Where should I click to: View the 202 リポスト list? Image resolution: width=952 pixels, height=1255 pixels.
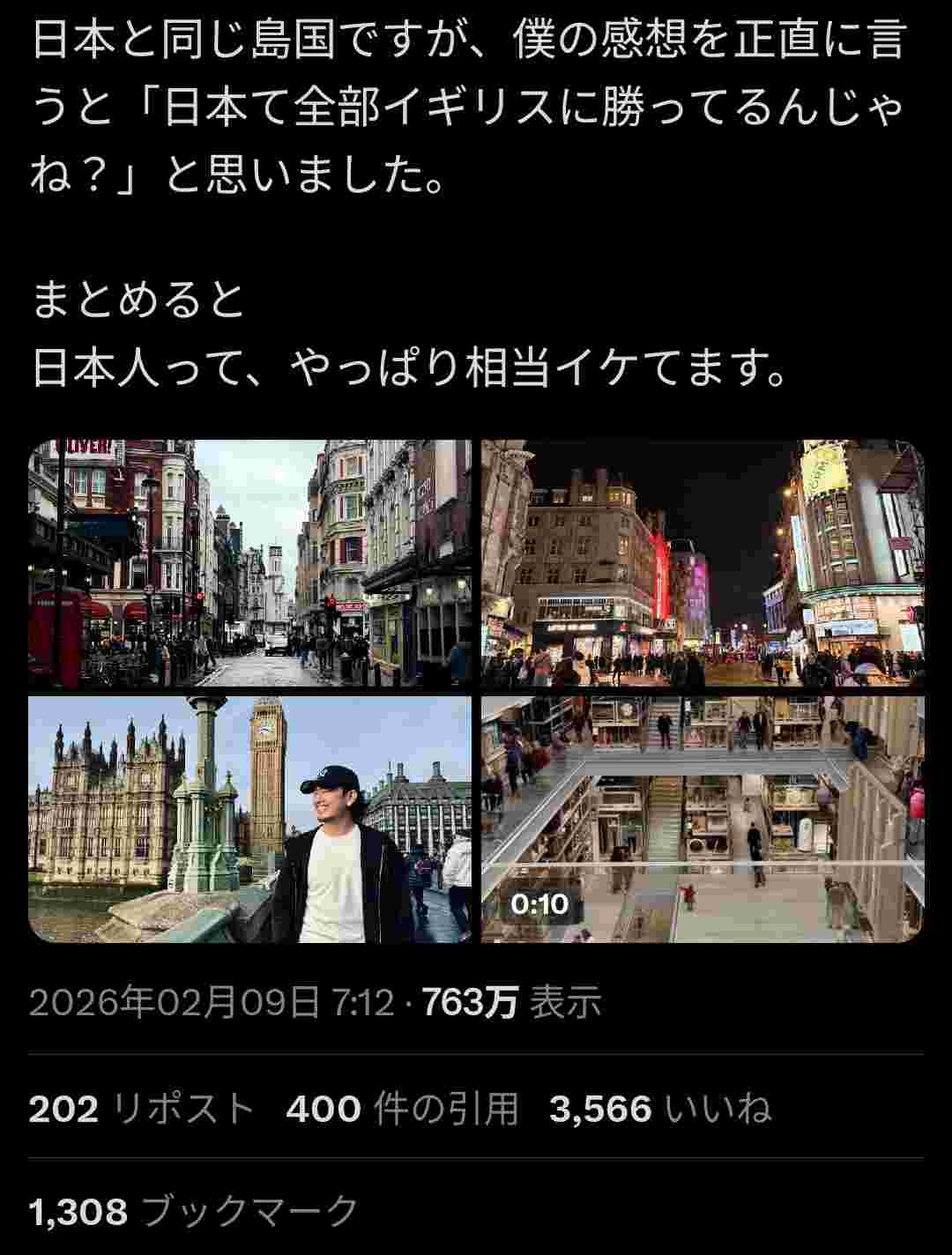141,1108
